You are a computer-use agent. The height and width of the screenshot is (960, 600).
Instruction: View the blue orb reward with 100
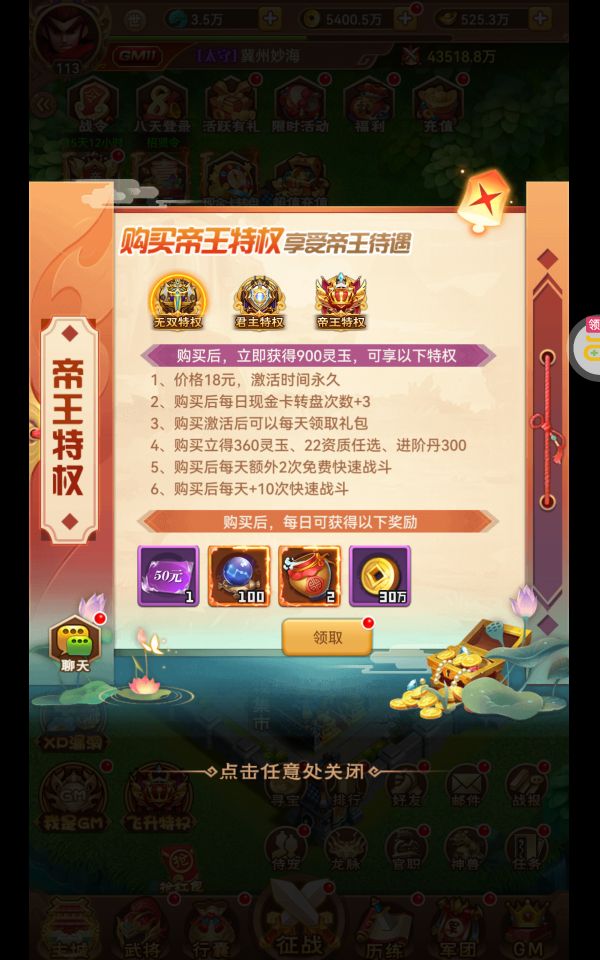[239, 576]
